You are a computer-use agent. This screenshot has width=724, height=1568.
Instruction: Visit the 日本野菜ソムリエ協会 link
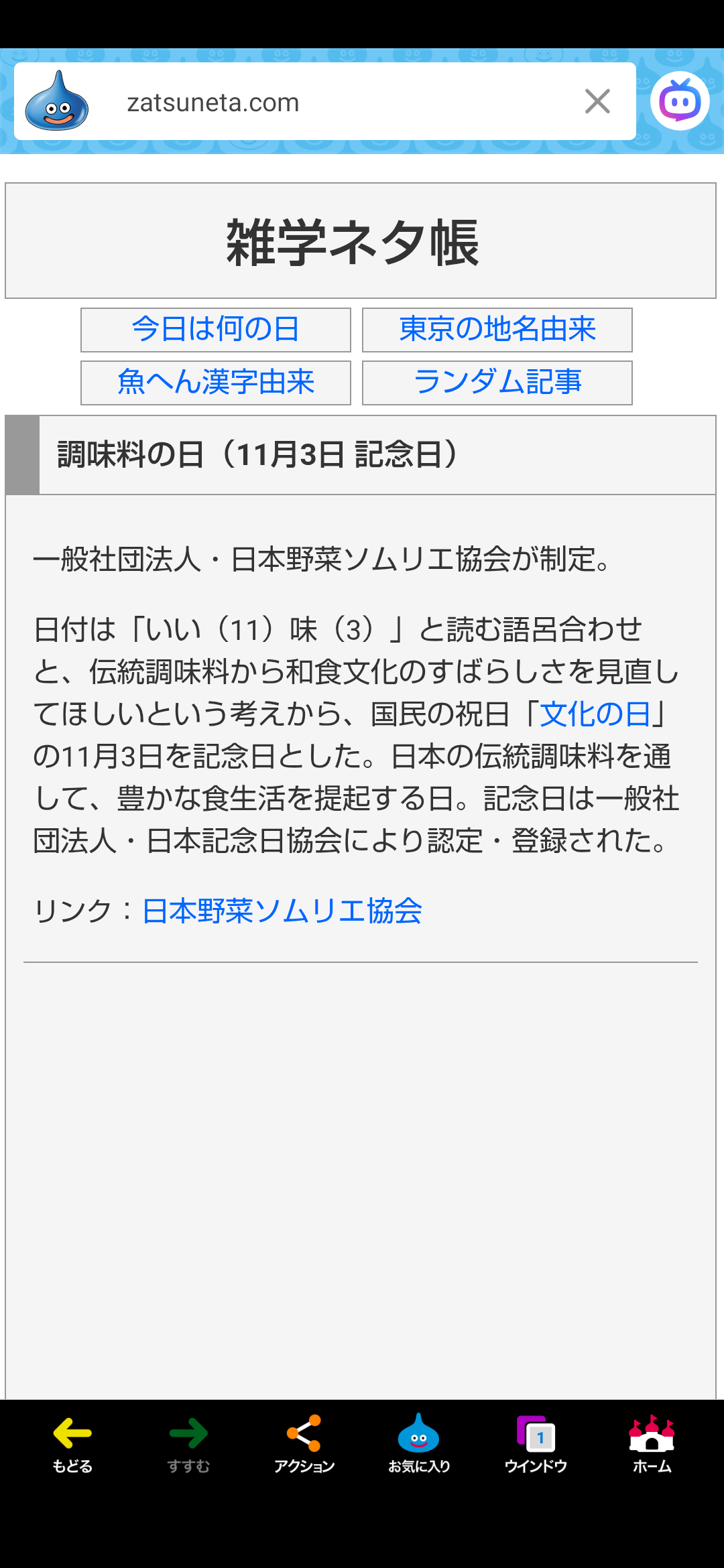click(282, 911)
